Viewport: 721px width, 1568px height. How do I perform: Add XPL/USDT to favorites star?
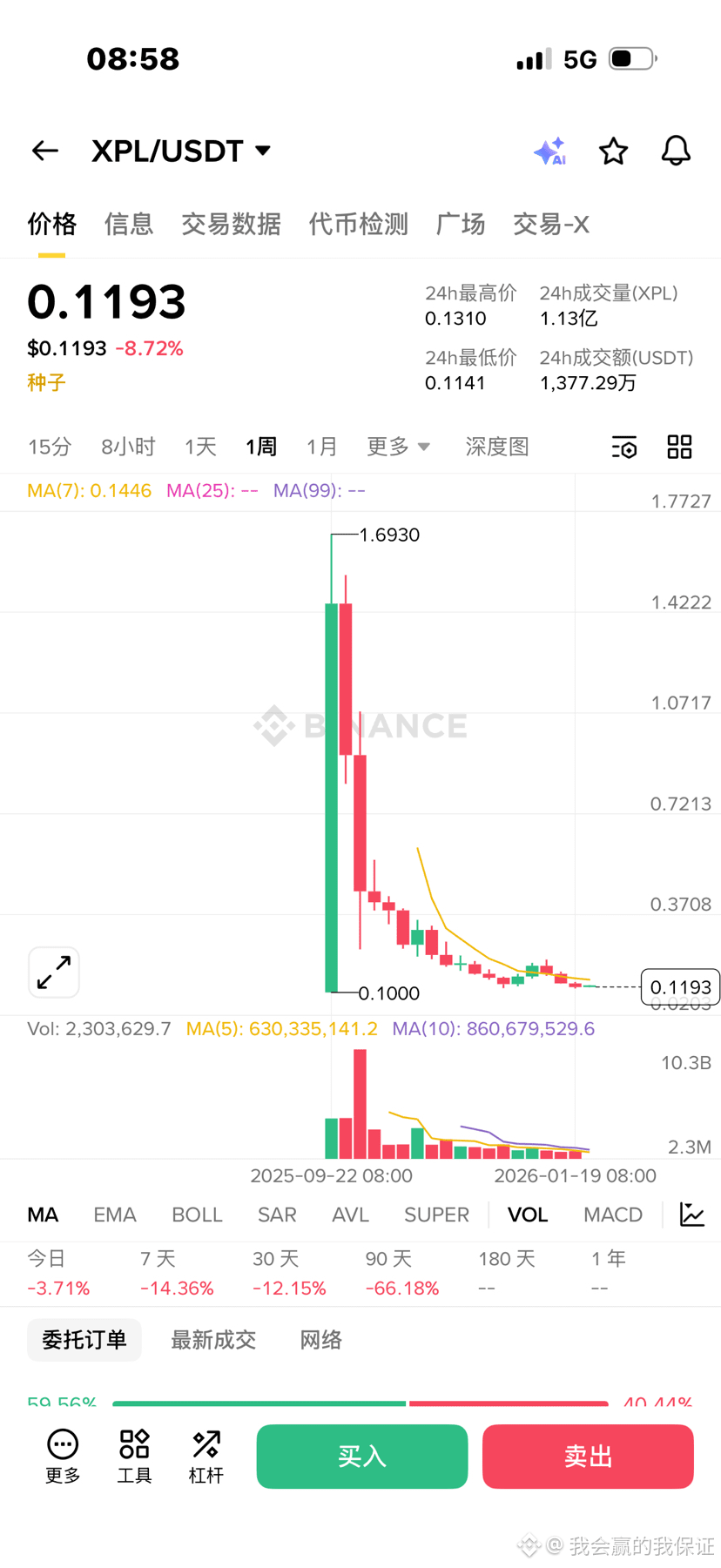(613, 151)
